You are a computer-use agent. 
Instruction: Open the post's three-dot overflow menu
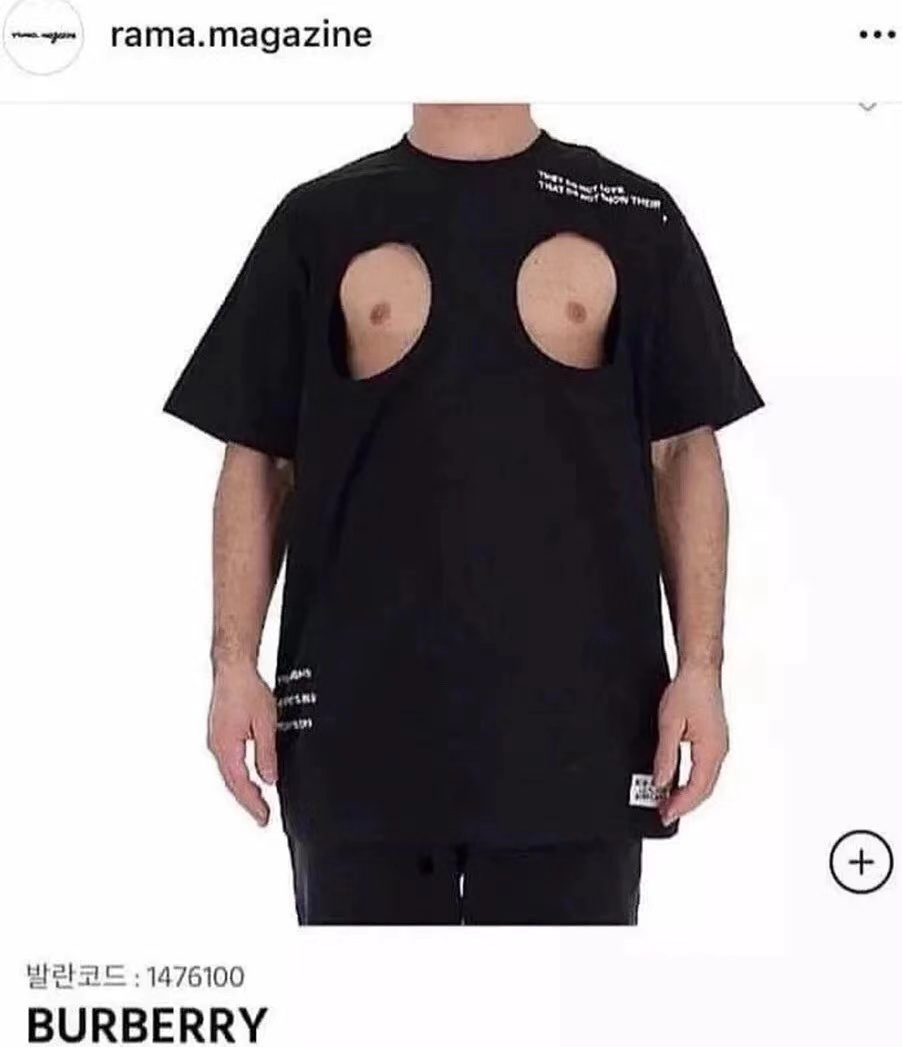877,35
